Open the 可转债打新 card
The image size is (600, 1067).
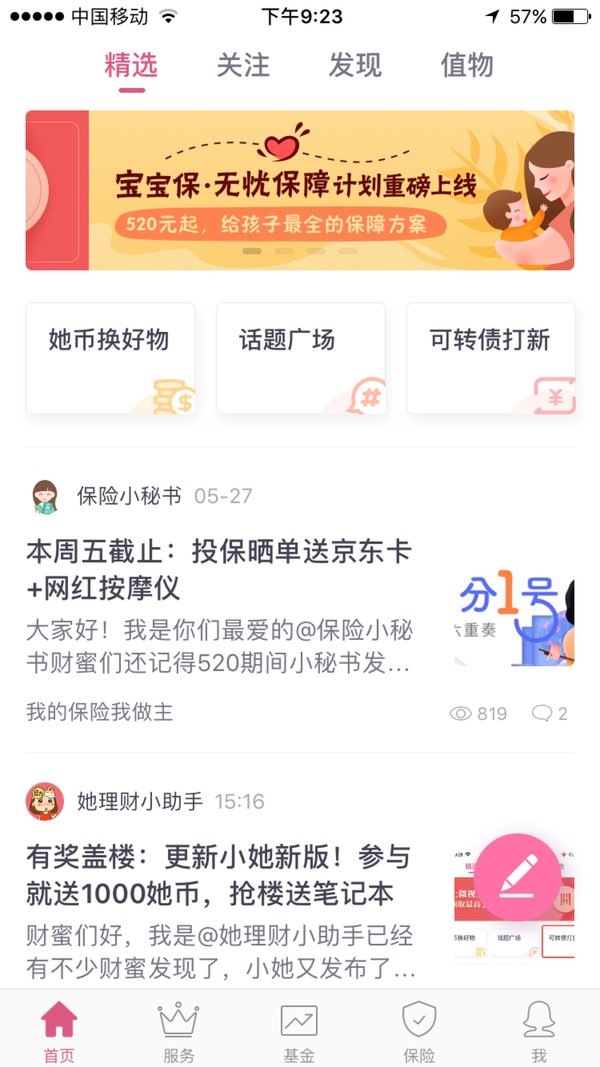point(491,359)
